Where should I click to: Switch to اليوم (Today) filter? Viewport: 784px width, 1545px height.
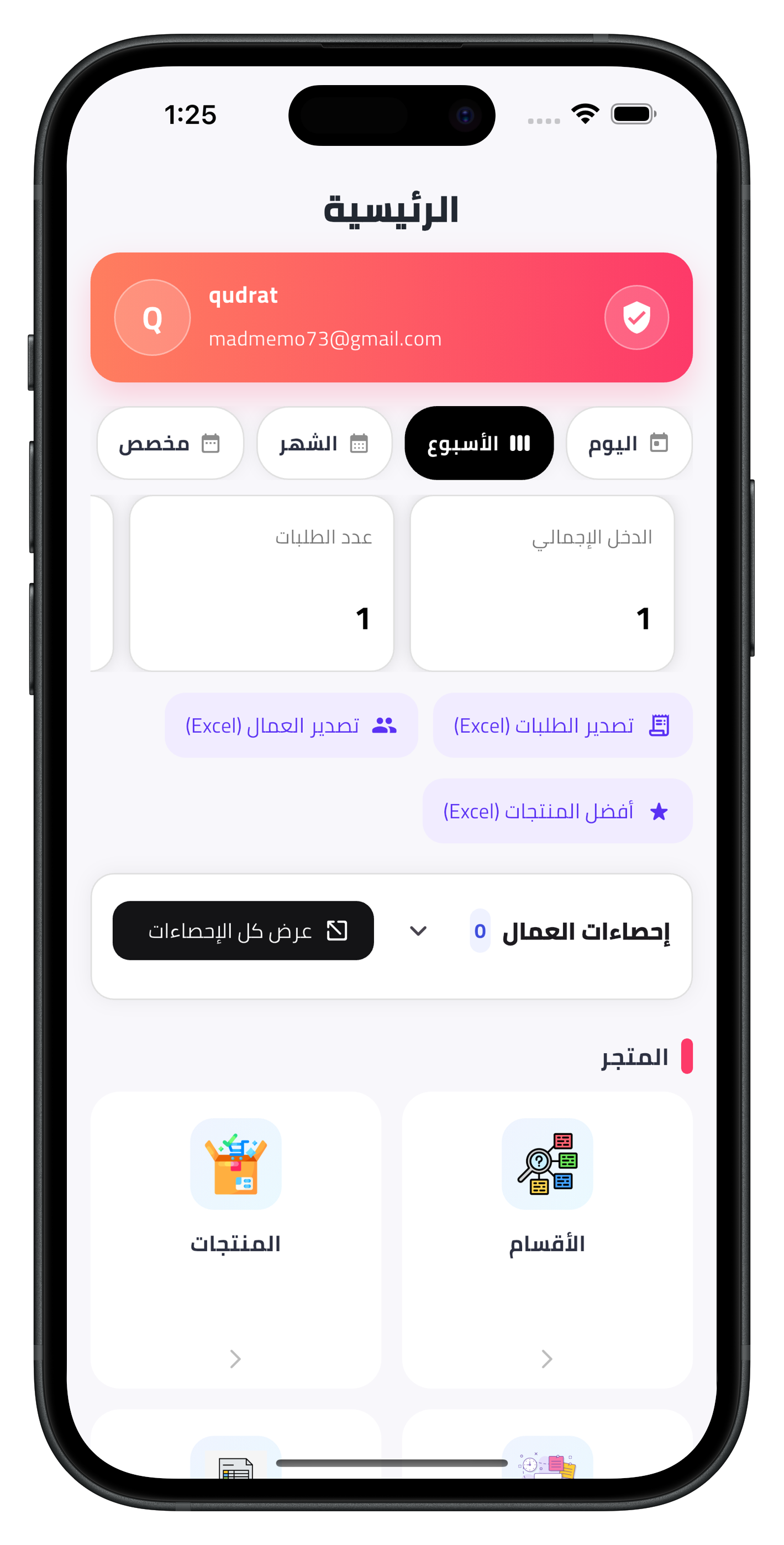click(629, 443)
